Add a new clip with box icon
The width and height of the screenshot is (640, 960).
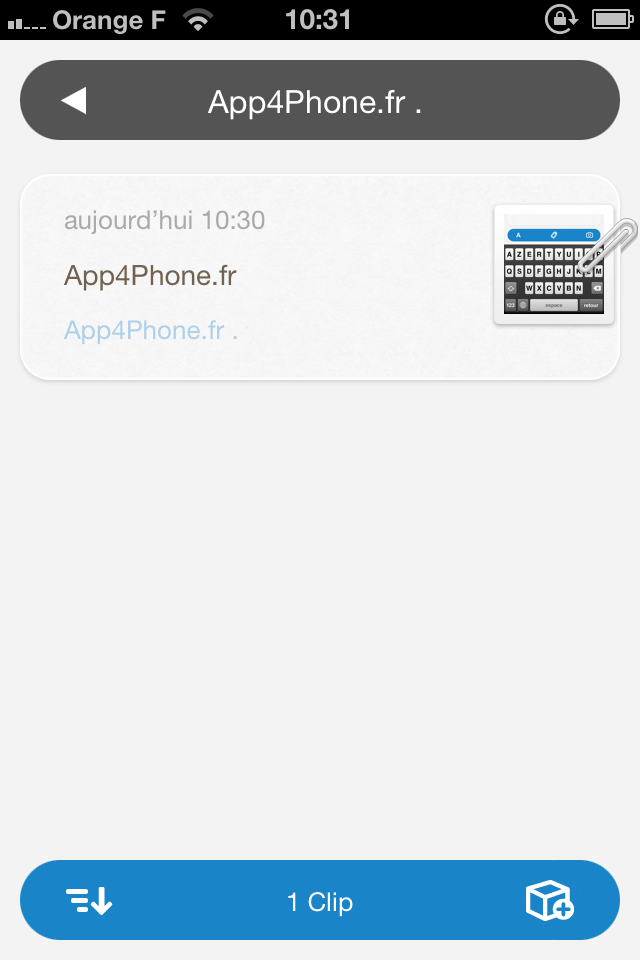(x=549, y=901)
